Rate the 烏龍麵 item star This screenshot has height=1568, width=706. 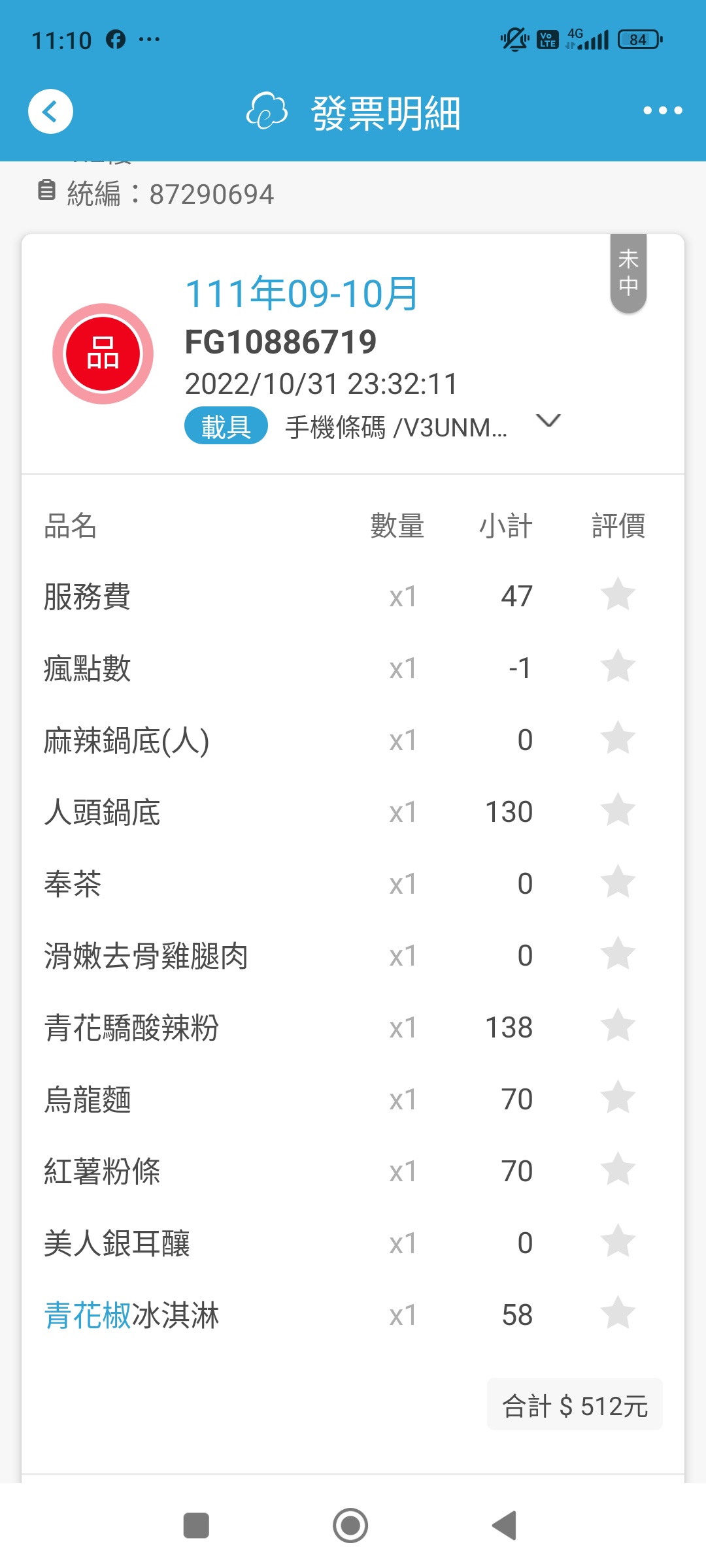[x=618, y=1098]
